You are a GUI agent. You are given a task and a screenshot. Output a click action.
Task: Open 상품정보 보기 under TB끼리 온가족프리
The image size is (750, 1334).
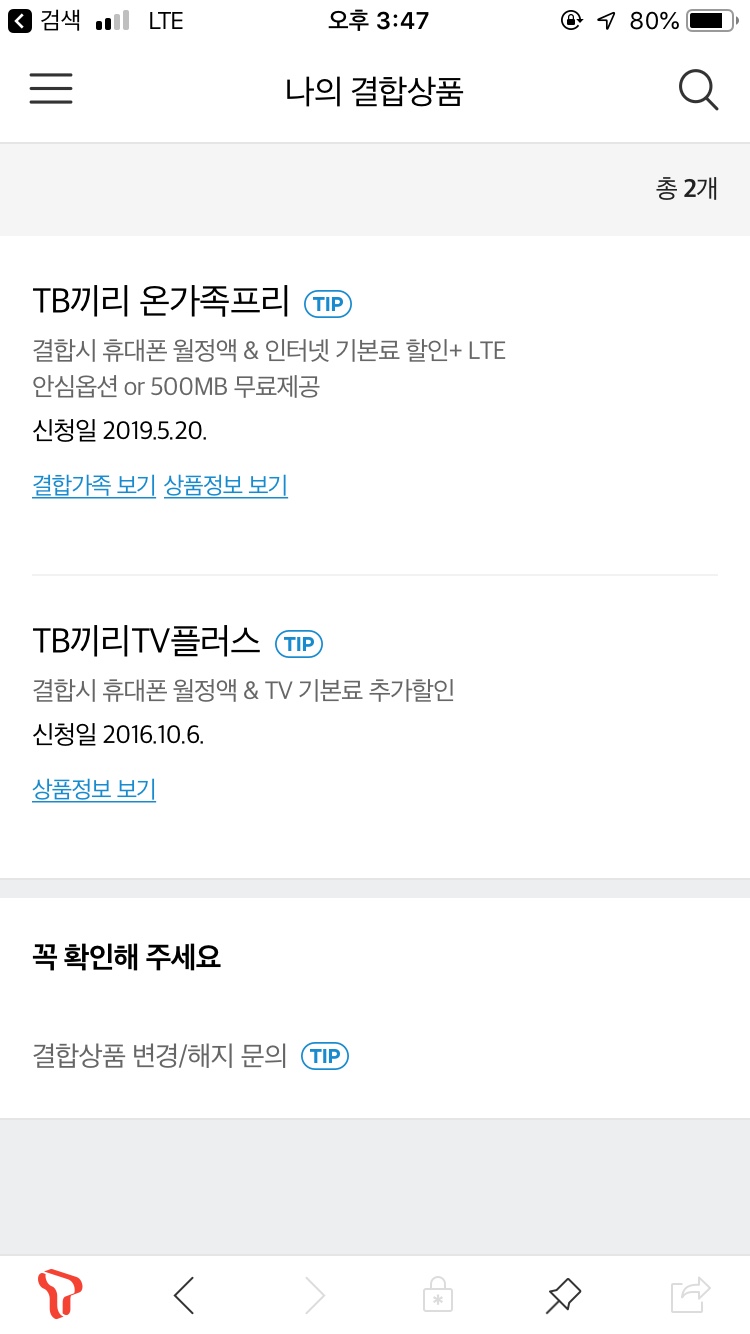click(226, 486)
